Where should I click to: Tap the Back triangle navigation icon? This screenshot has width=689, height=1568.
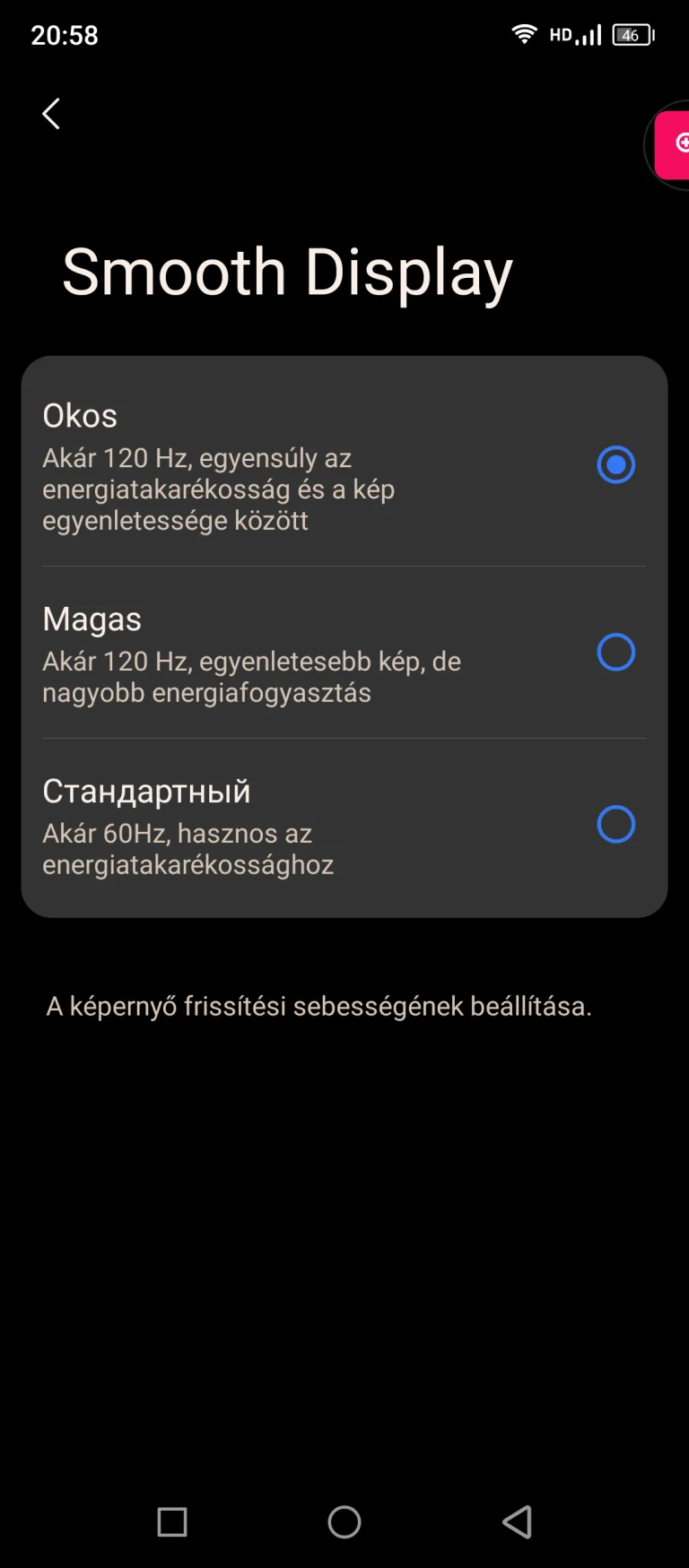tap(516, 1521)
